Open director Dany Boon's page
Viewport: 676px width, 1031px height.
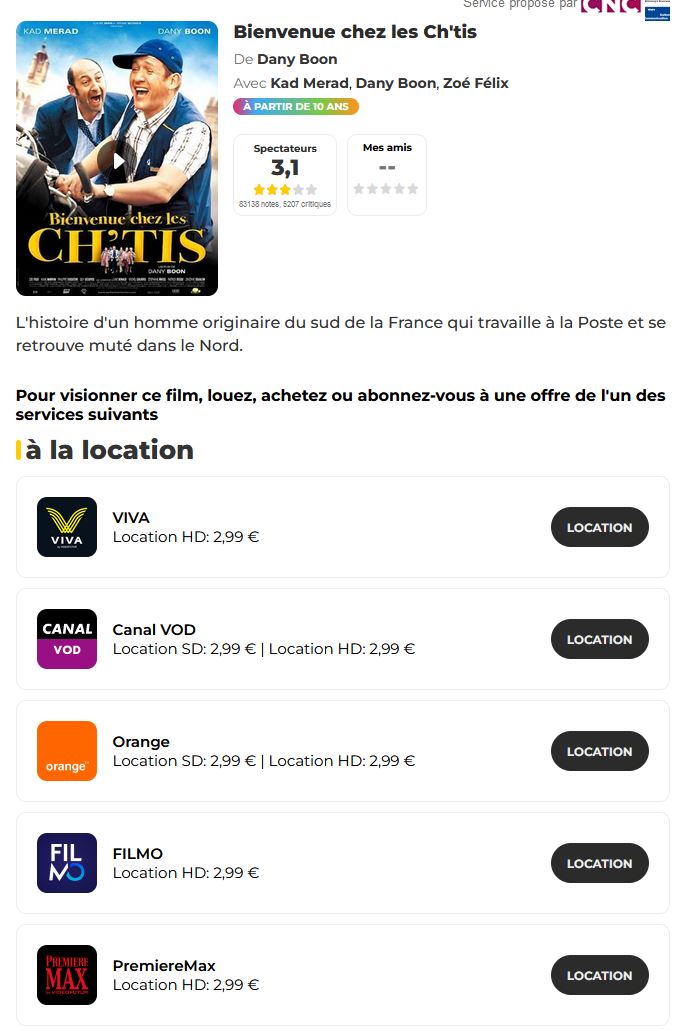point(297,59)
